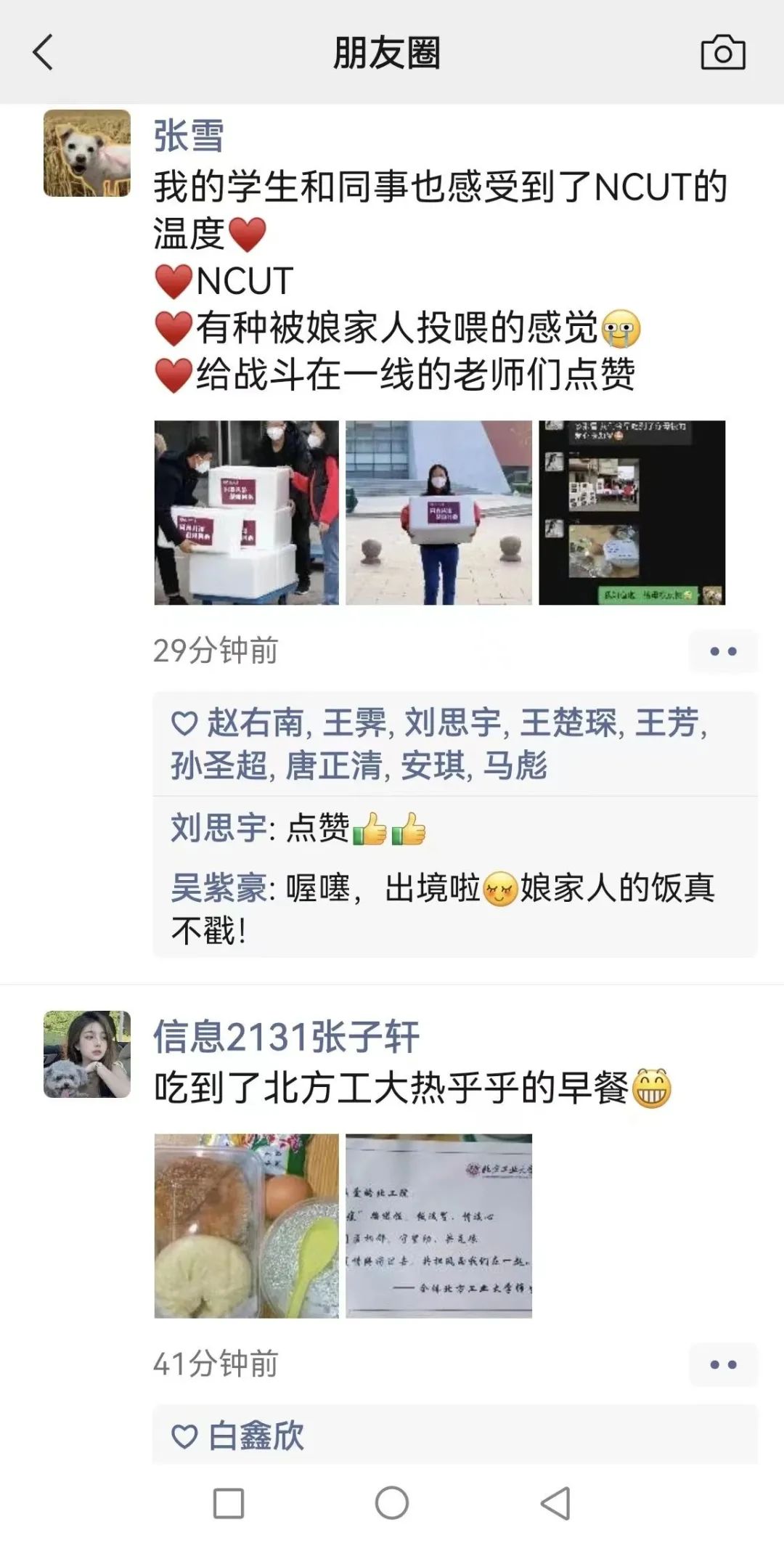The image size is (784, 1543).
Task: Open the camera to post a moment
Action: pos(722,52)
